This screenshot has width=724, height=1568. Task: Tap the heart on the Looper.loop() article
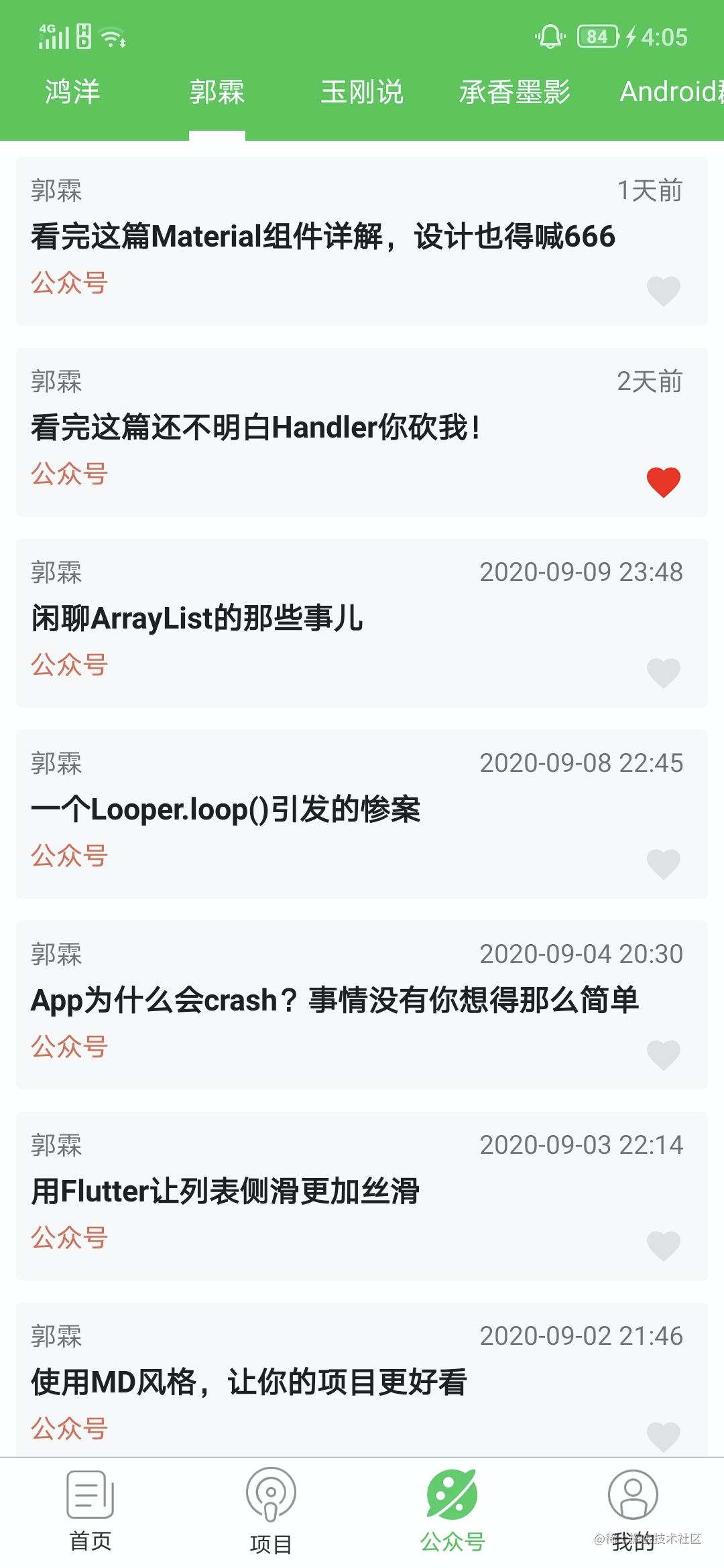(664, 864)
